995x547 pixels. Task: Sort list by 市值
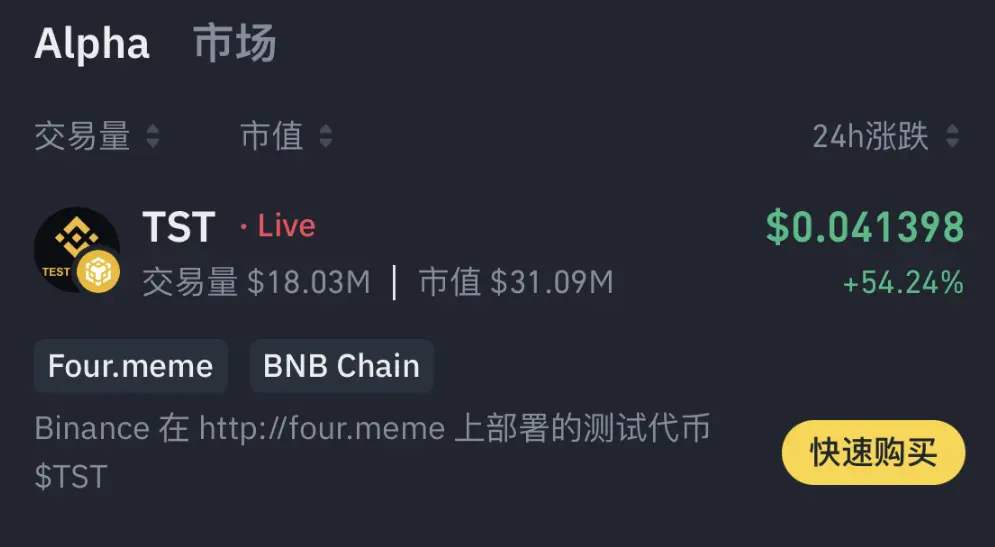coord(286,137)
